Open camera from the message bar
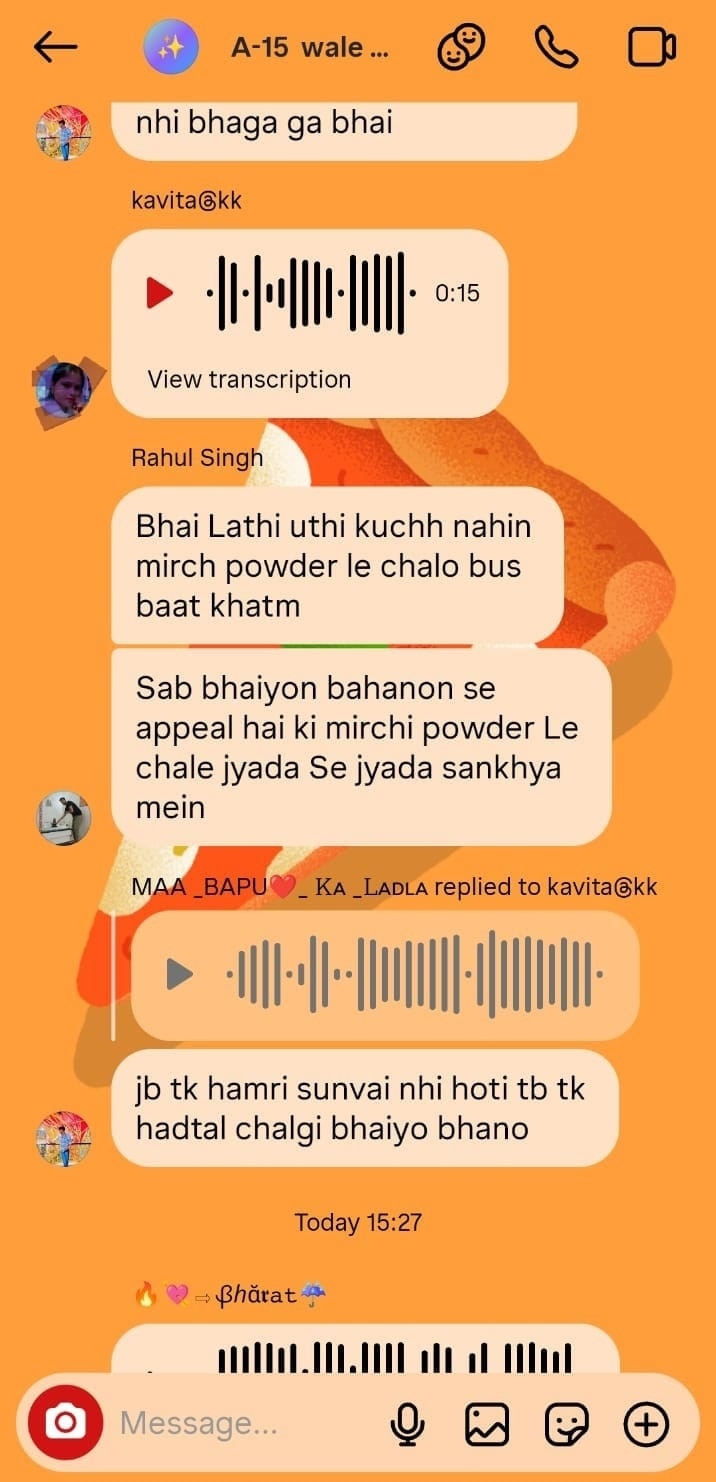This screenshot has height=1482, width=716. coord(66,1422)
